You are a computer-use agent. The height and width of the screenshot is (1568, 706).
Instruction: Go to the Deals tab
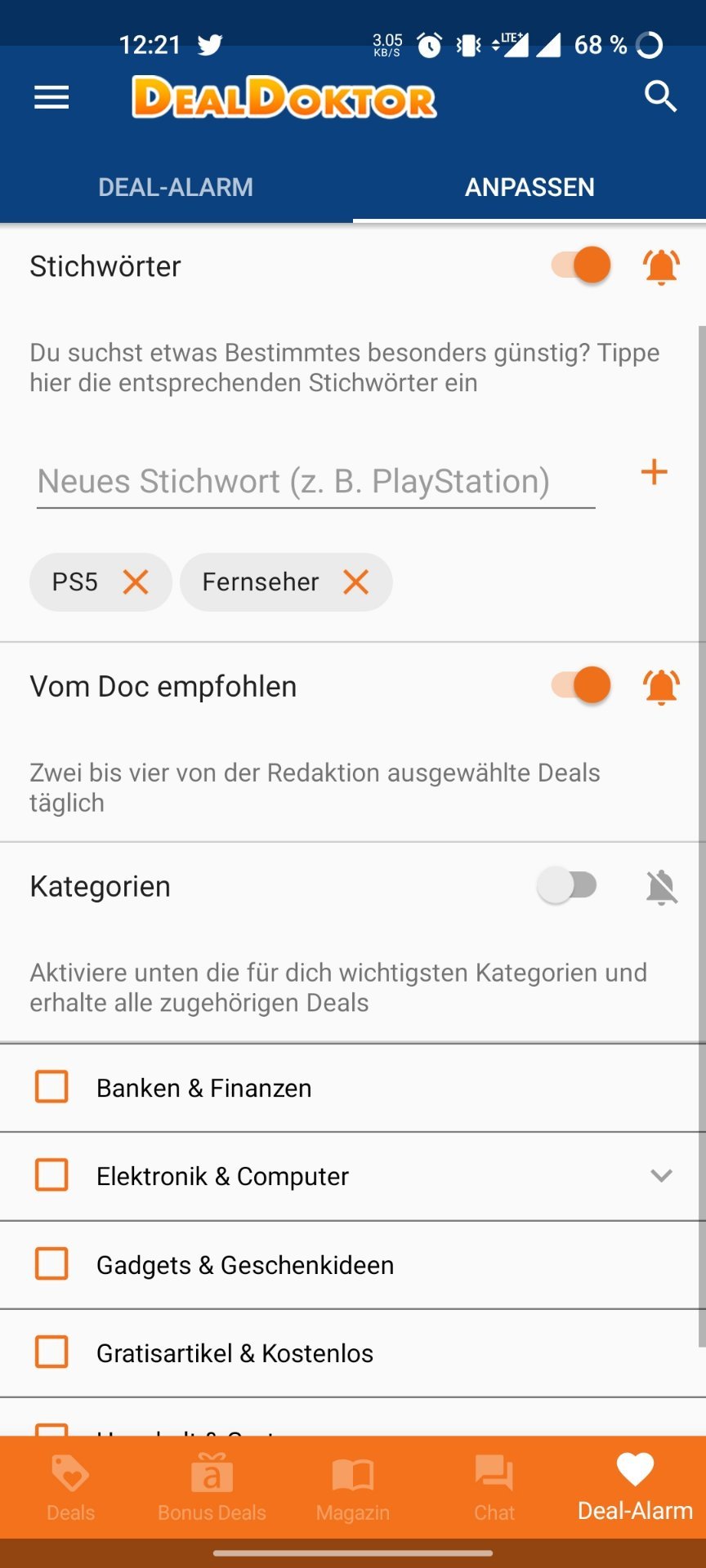point(70,1488)
